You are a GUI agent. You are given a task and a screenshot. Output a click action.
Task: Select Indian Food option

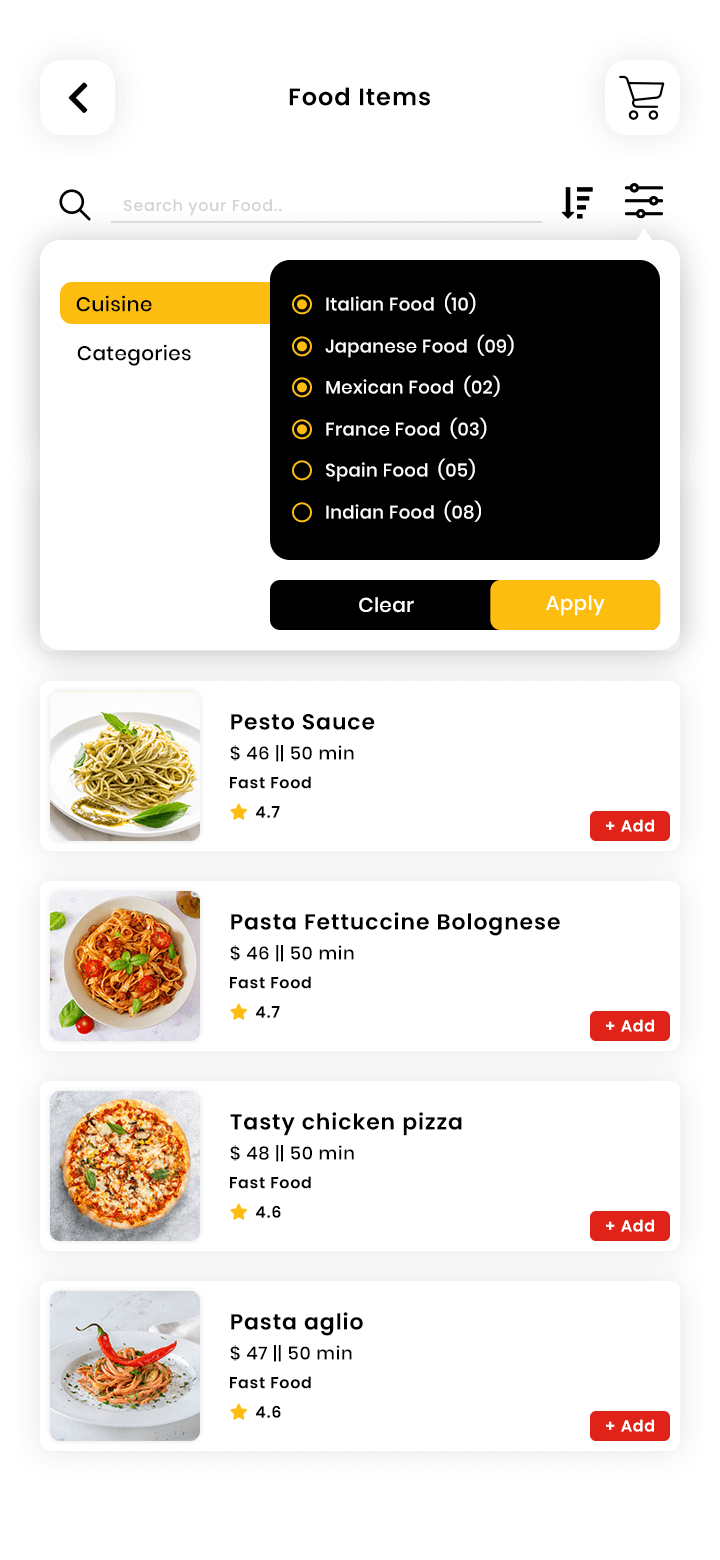point(387,512)
